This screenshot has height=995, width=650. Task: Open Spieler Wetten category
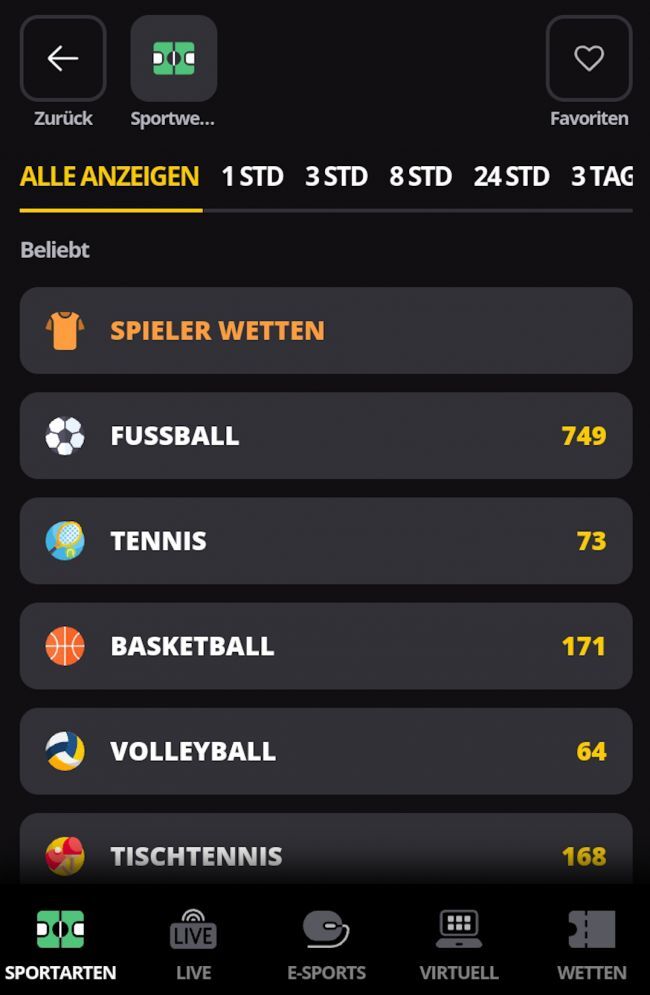pyautogui.click(x=325, y=330)
